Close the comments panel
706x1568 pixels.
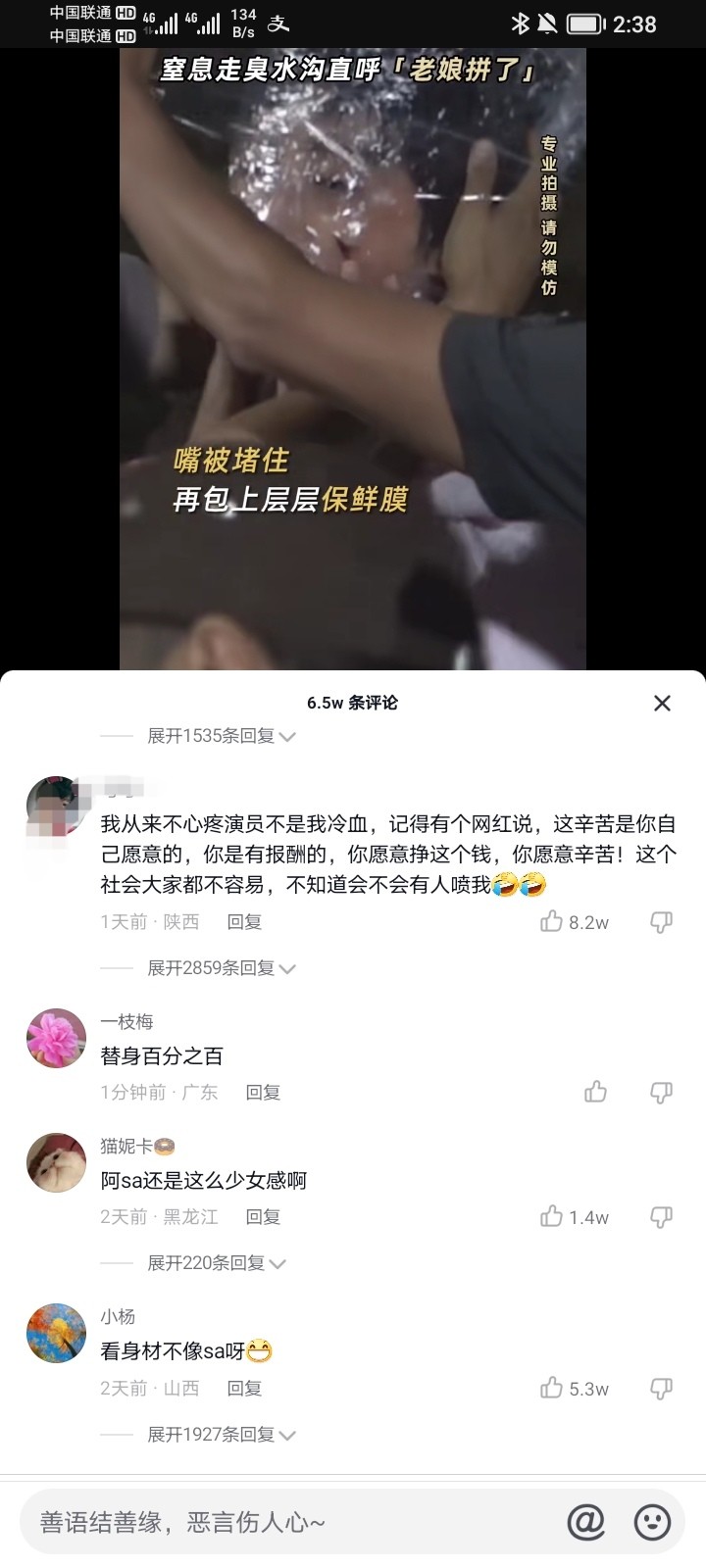[662, 703]
